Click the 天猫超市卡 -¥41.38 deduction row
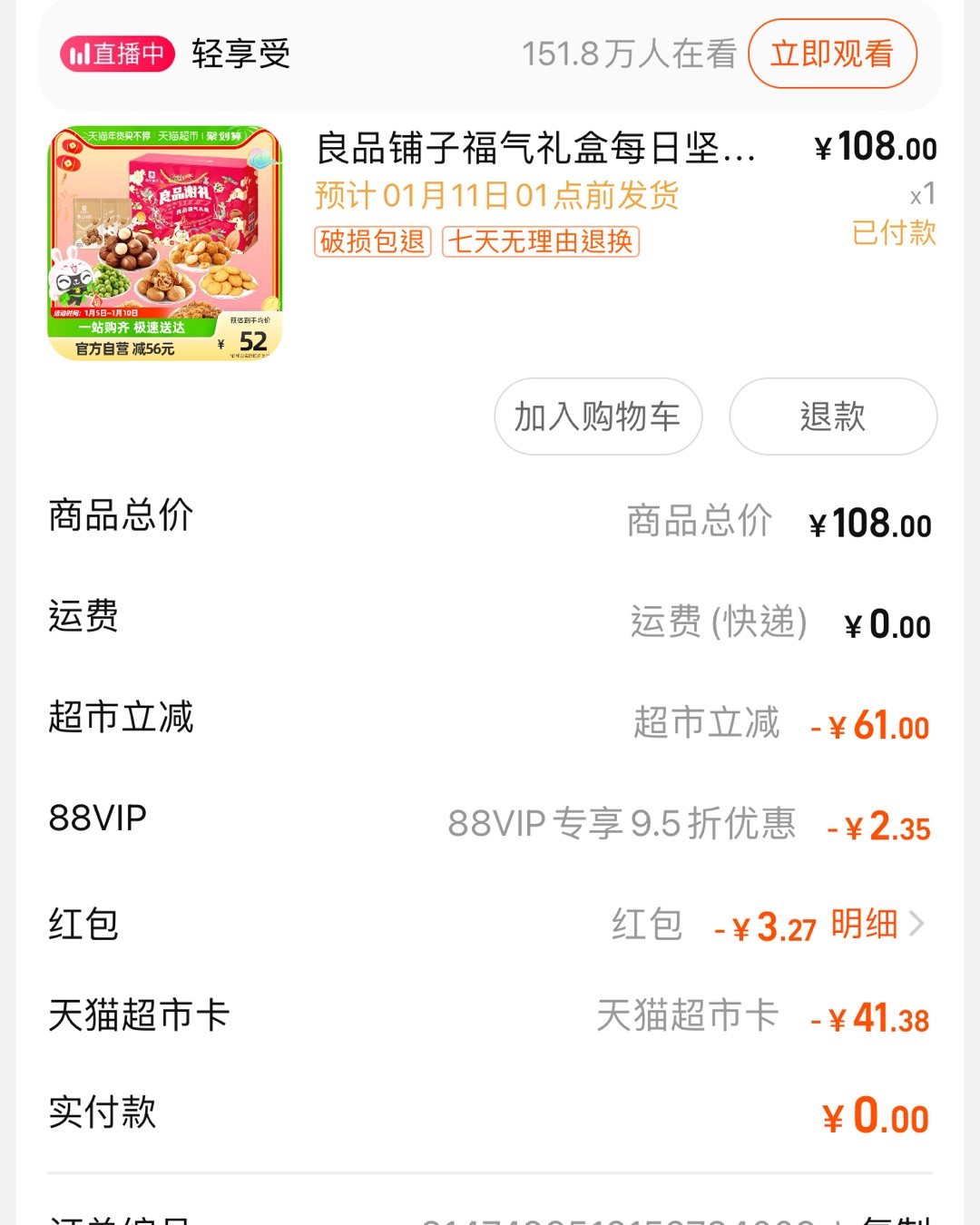 (762, 1014)
